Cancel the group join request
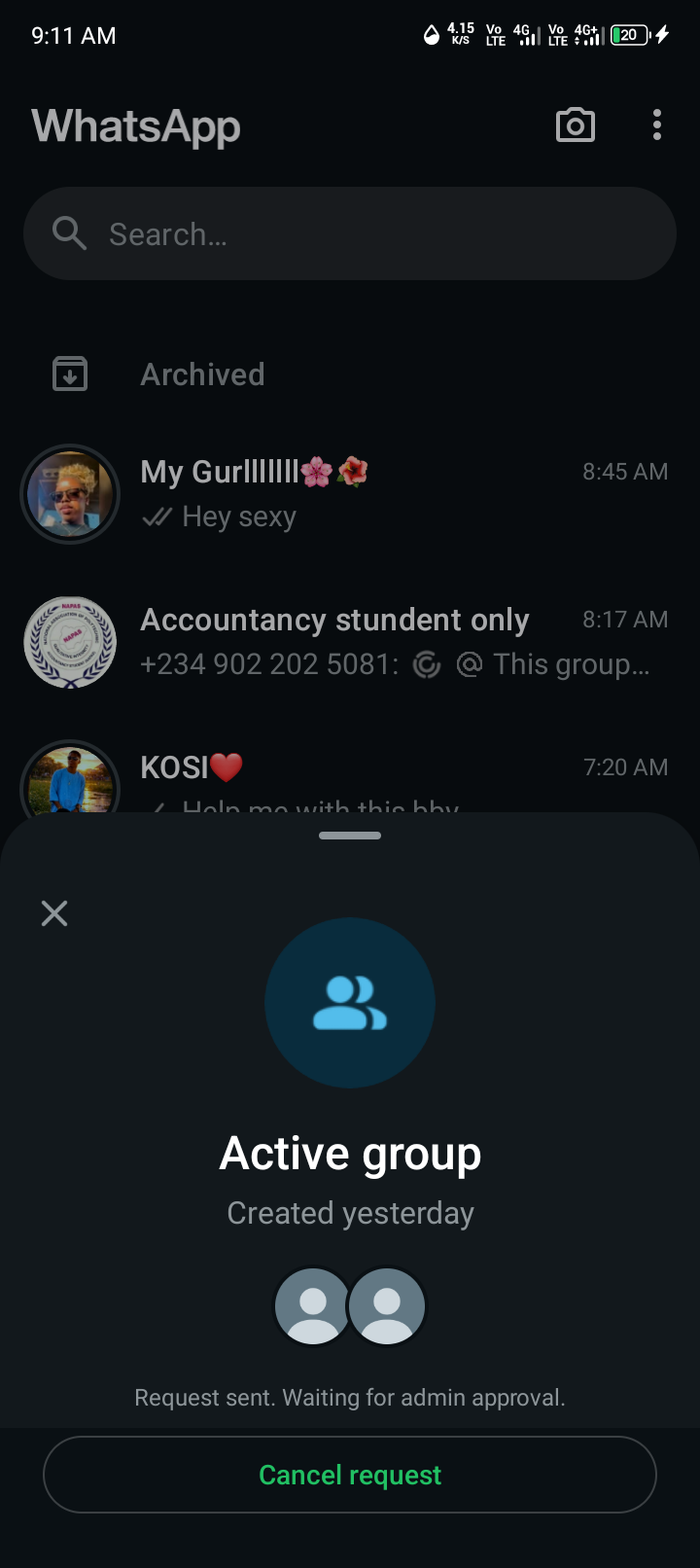The width and height of the screenshot is (700, 1568). click(x=350, y=1475)
